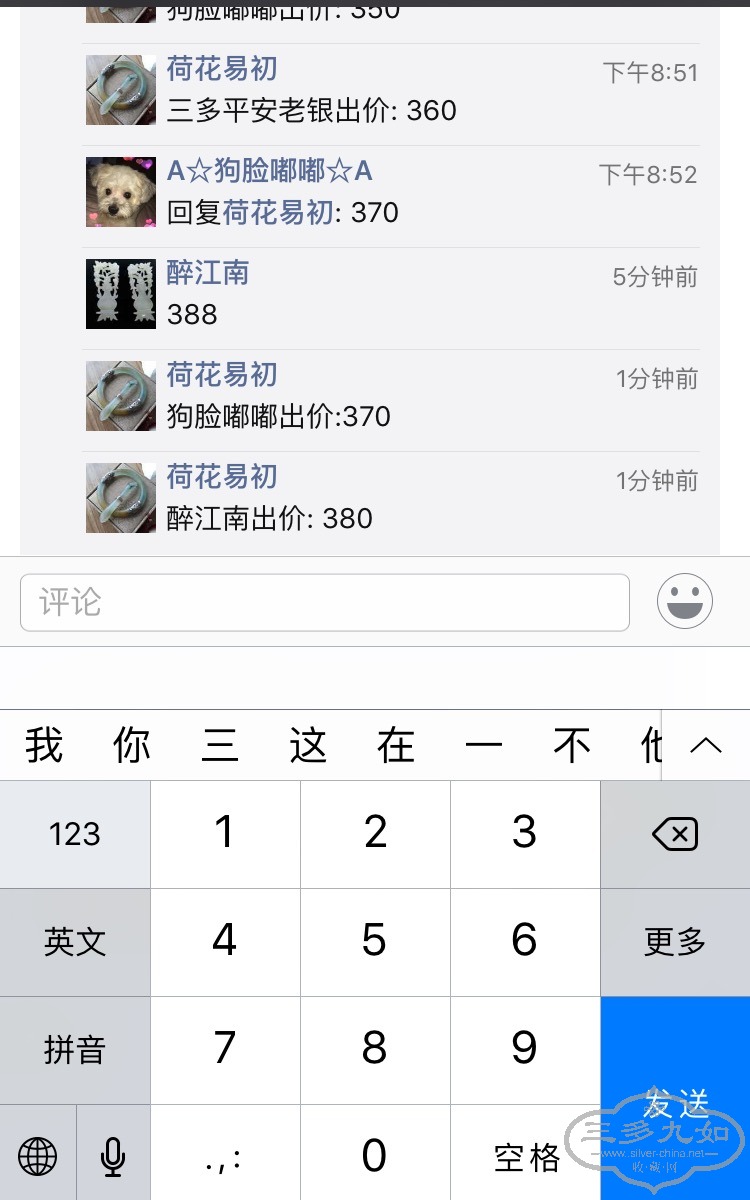Viewport: 750px width, 1200px height.
Task: Tap number key 8
Action: click(375, 1049)
